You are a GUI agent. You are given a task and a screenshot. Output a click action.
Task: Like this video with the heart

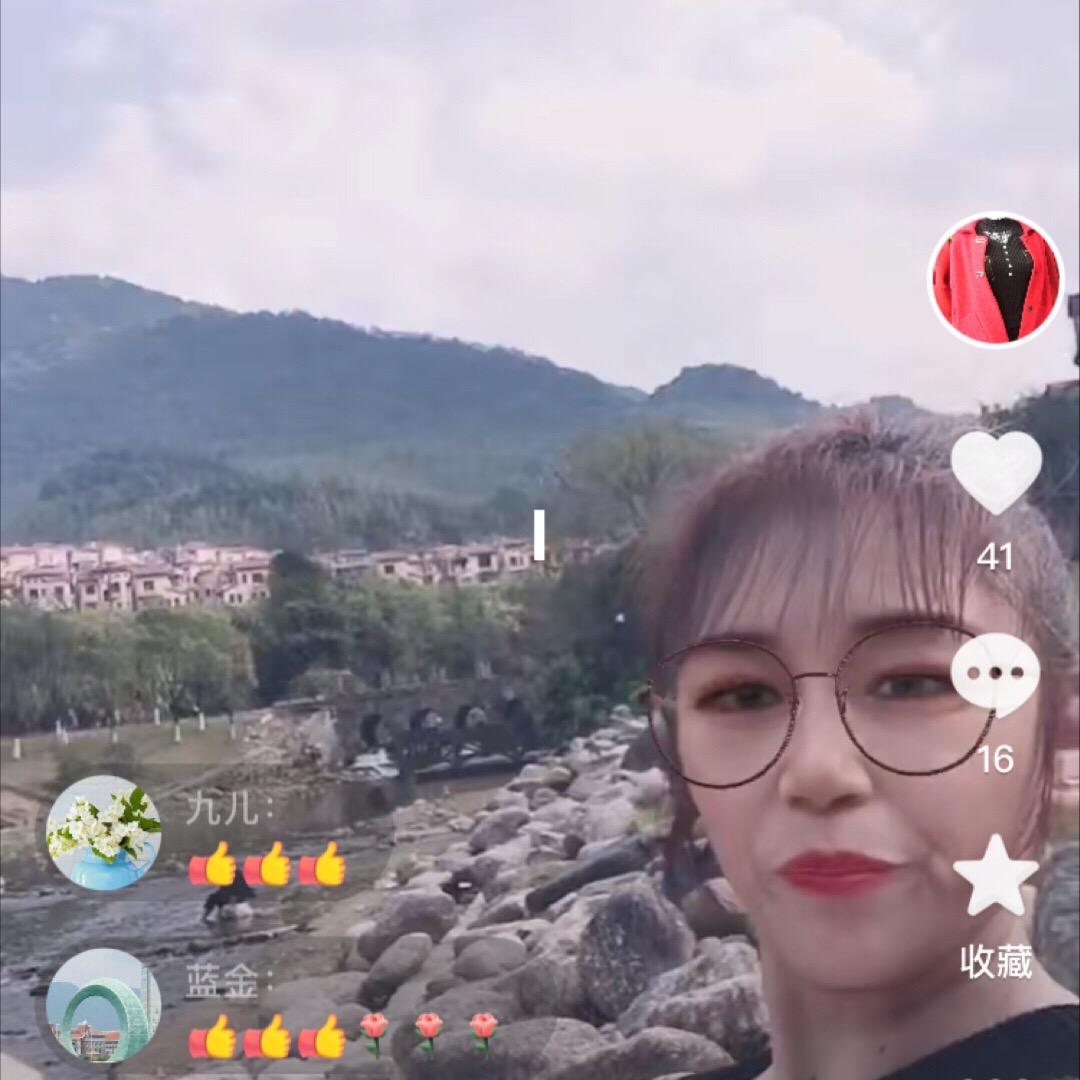[x=995, y=471]
